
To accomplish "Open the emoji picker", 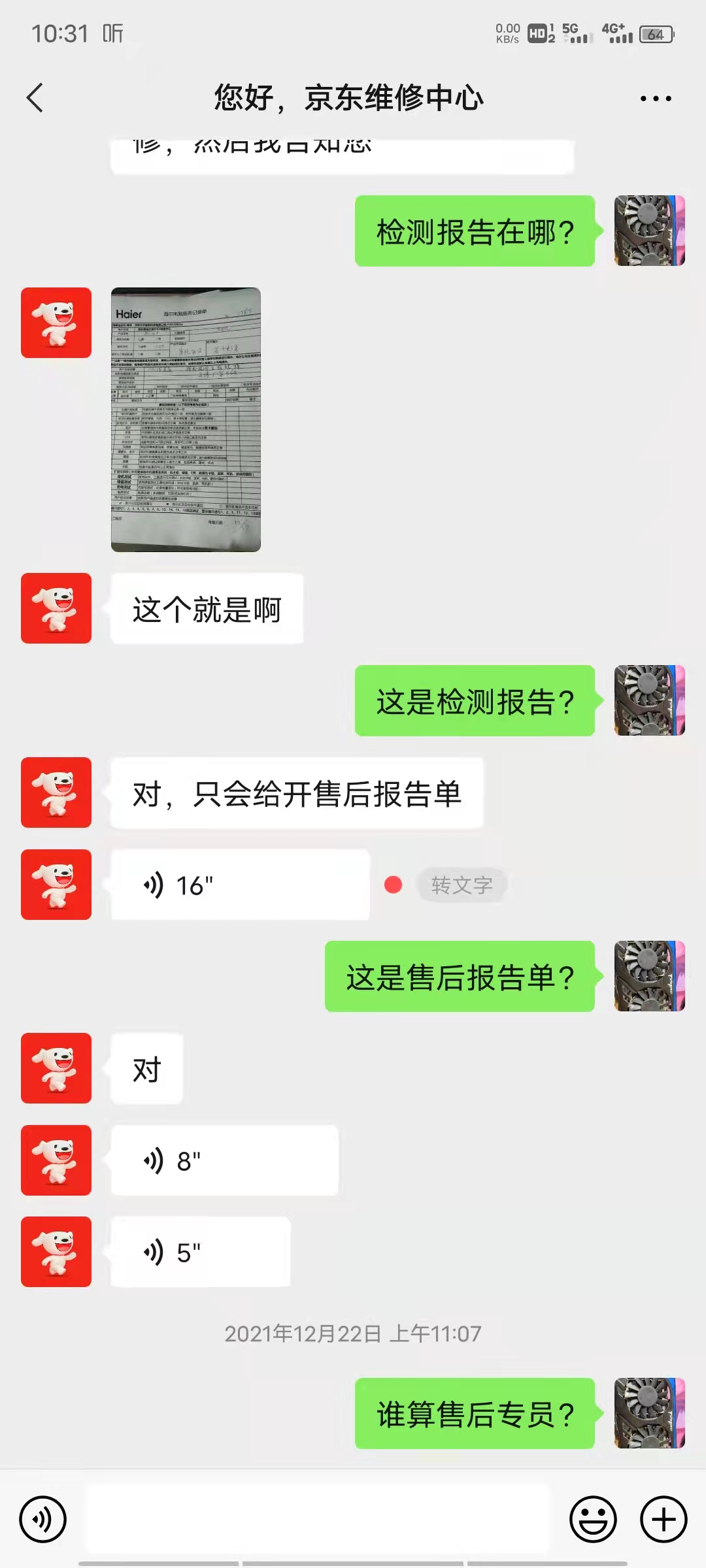I will [593, 1519].
